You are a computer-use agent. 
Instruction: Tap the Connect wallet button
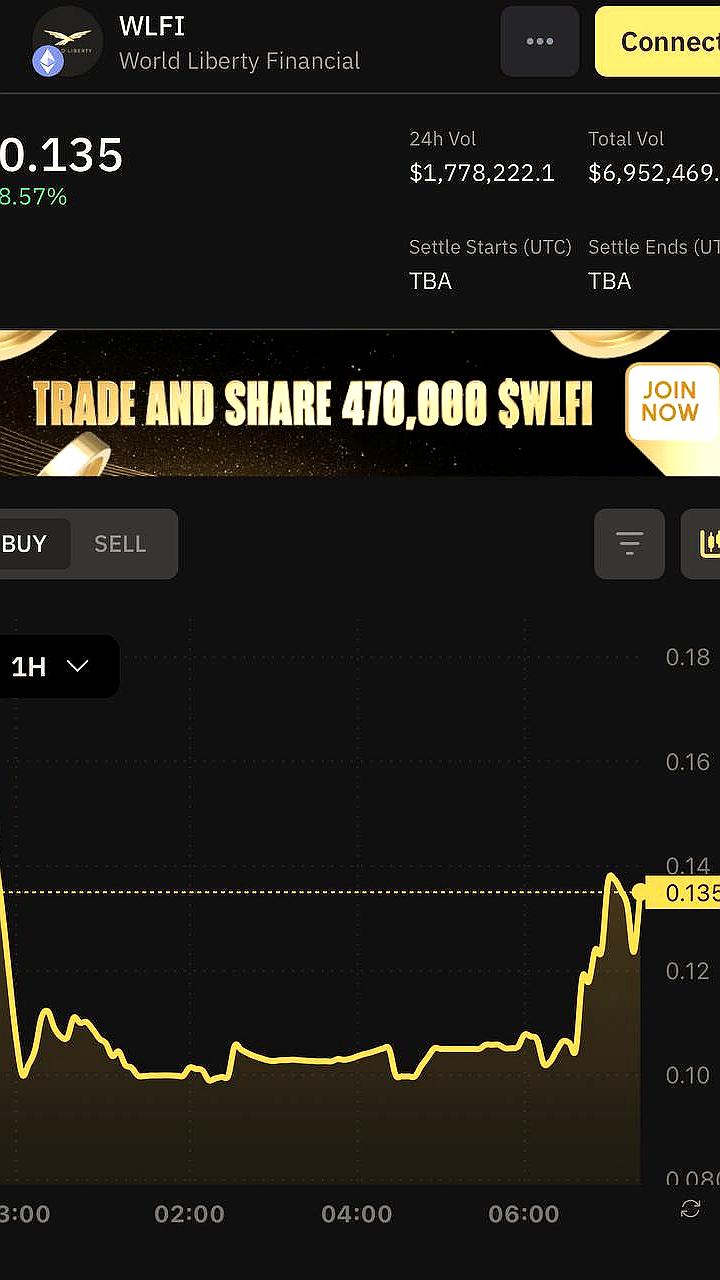[x=660, y=41]
